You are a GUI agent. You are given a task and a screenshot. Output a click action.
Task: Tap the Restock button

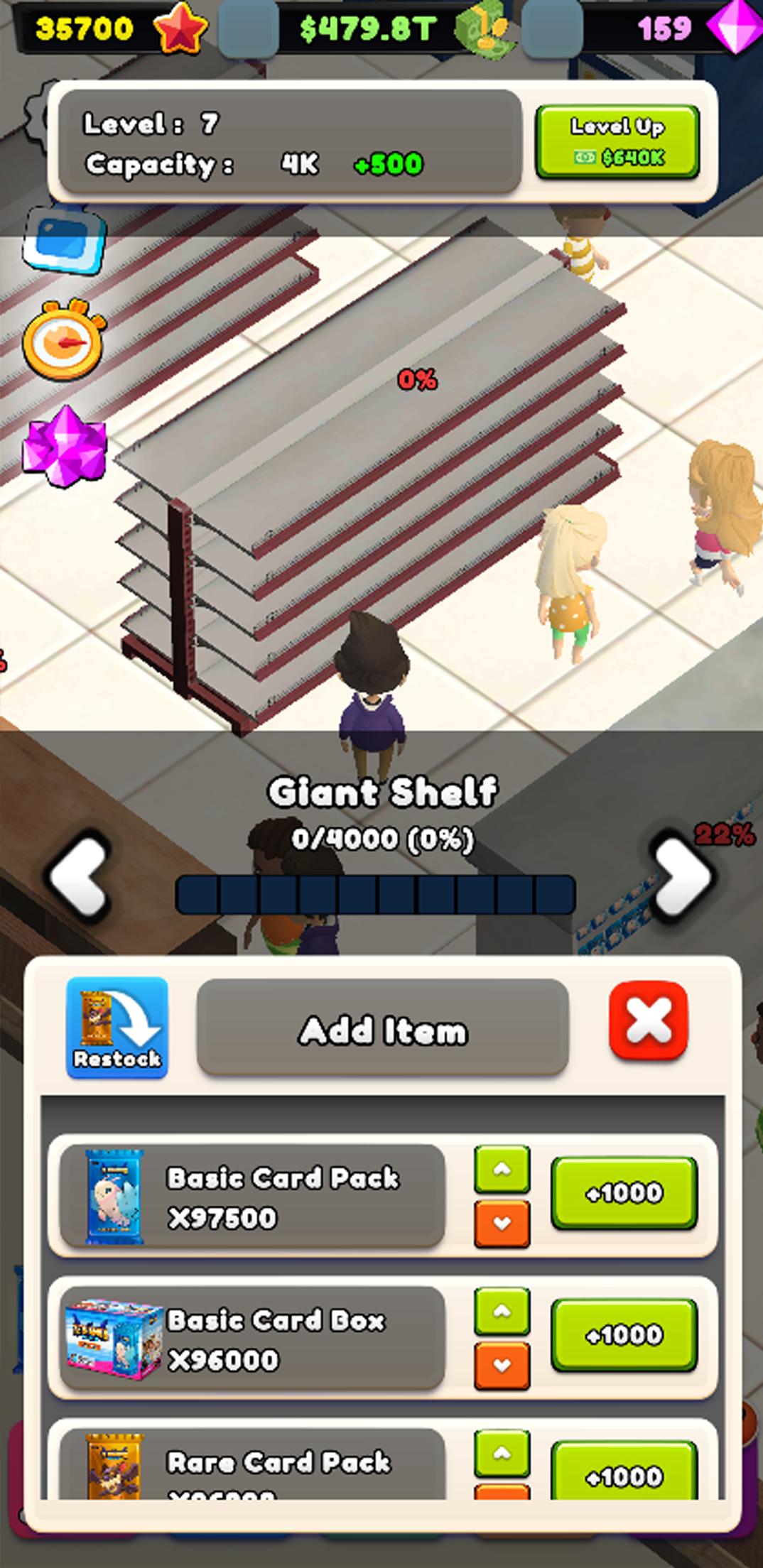pos(117,1027)
